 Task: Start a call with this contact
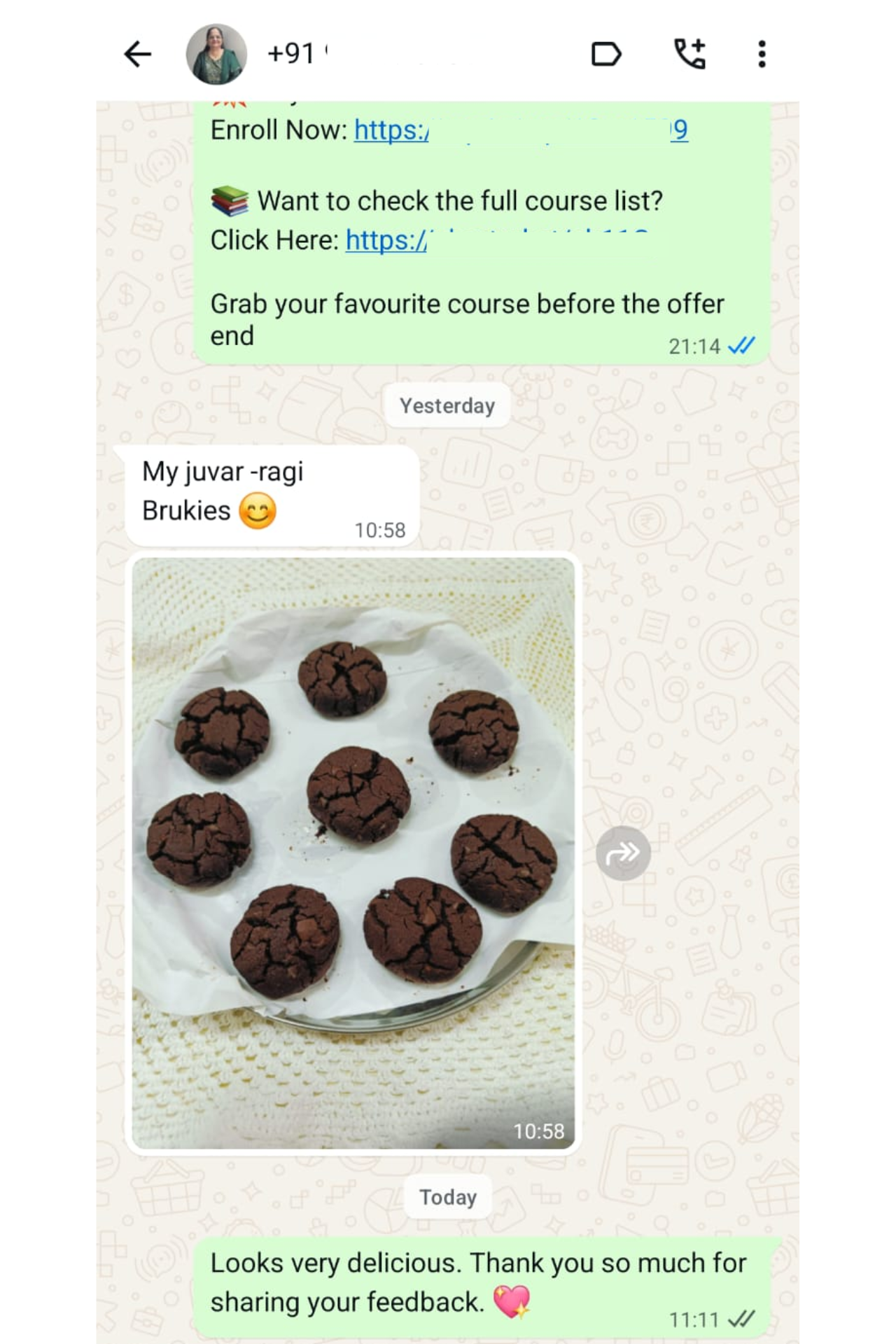tap(689, 54)
